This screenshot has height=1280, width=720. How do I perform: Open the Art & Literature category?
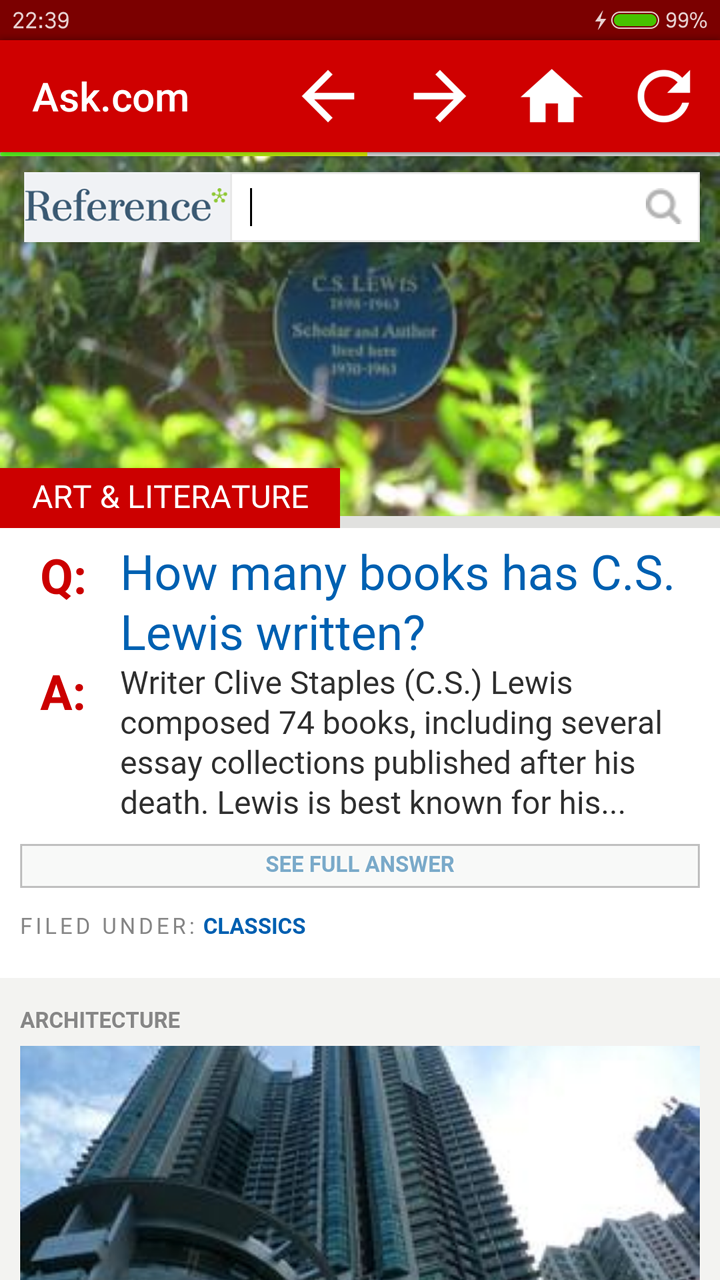[170, 497]
